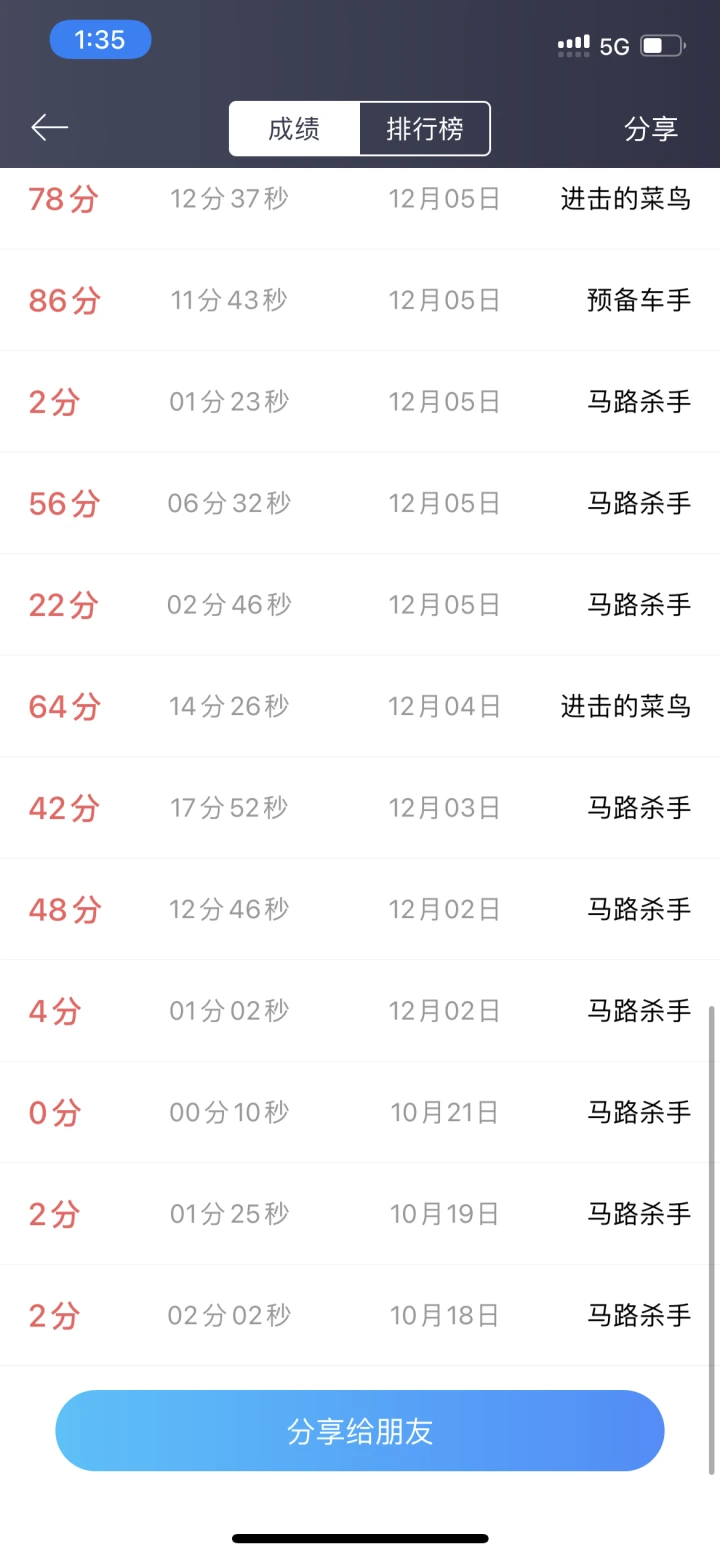Viewport: 720px width, 1558px height.
Task: Tap 分享 in the top bar
Action: pyautogui.click(x=651, y=129)
